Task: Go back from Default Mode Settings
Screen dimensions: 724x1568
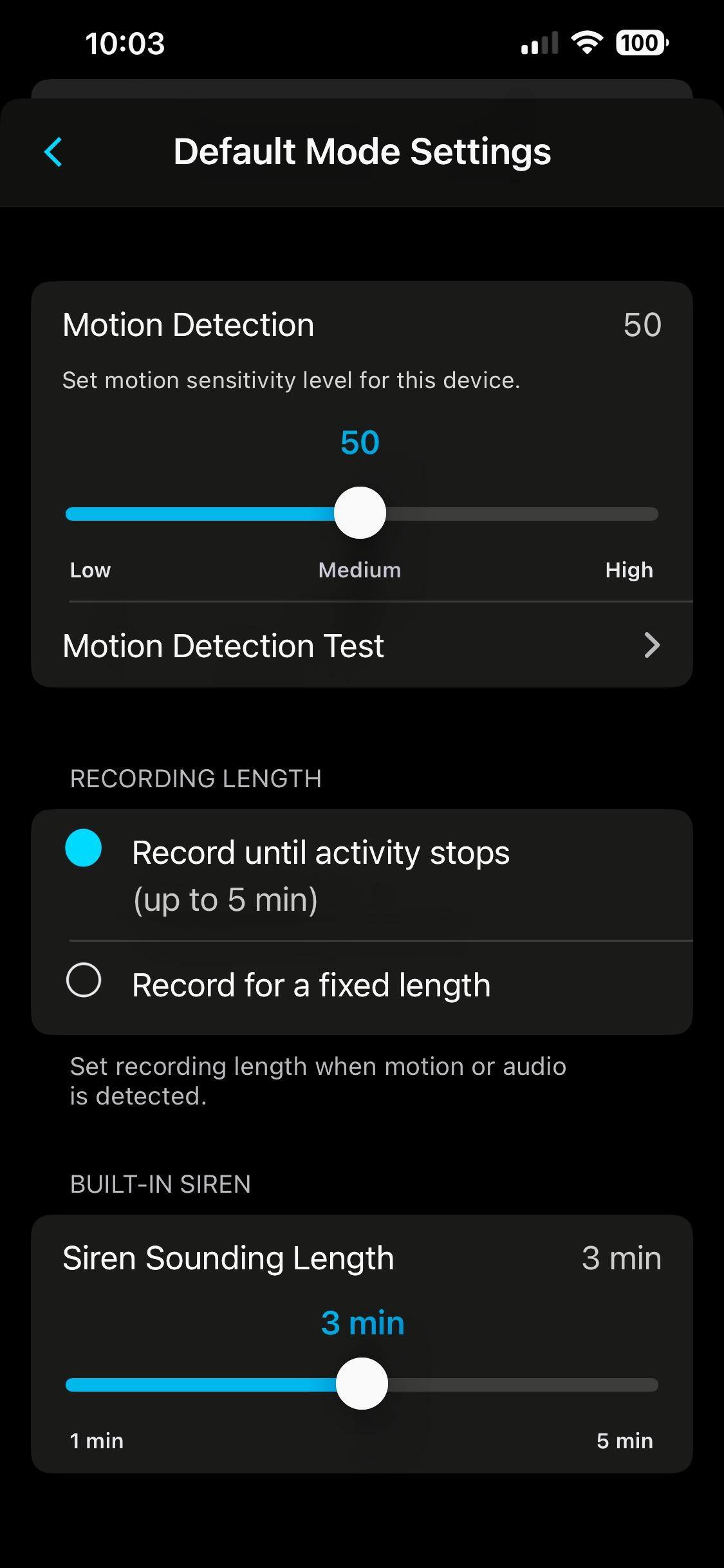Action: pos(53,152)
